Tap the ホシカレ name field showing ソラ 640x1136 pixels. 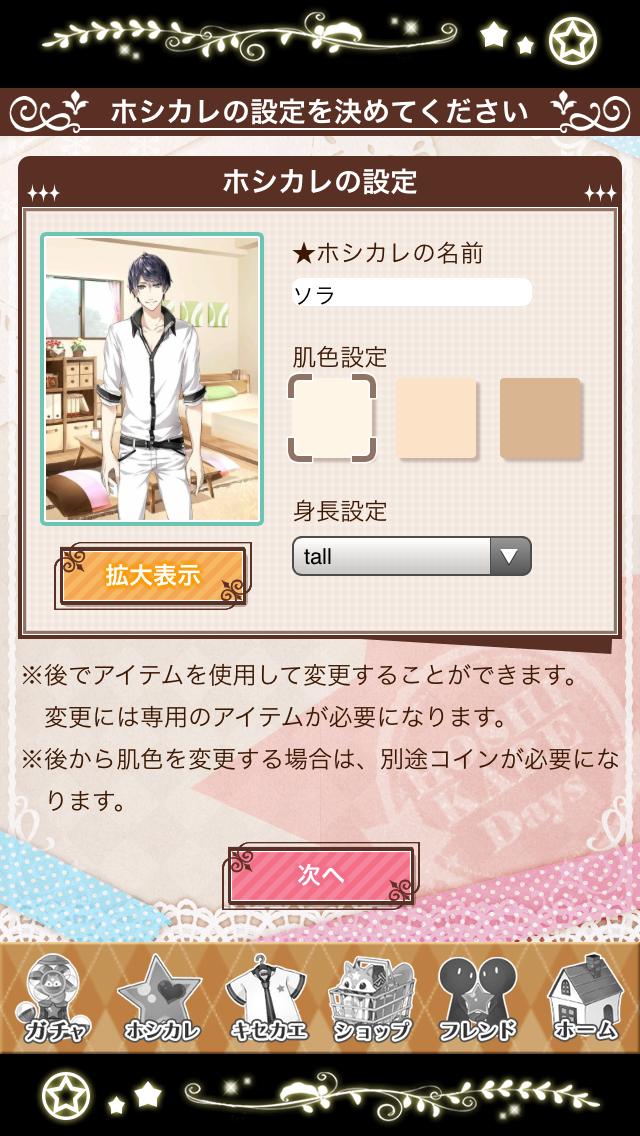click(411, 293)
